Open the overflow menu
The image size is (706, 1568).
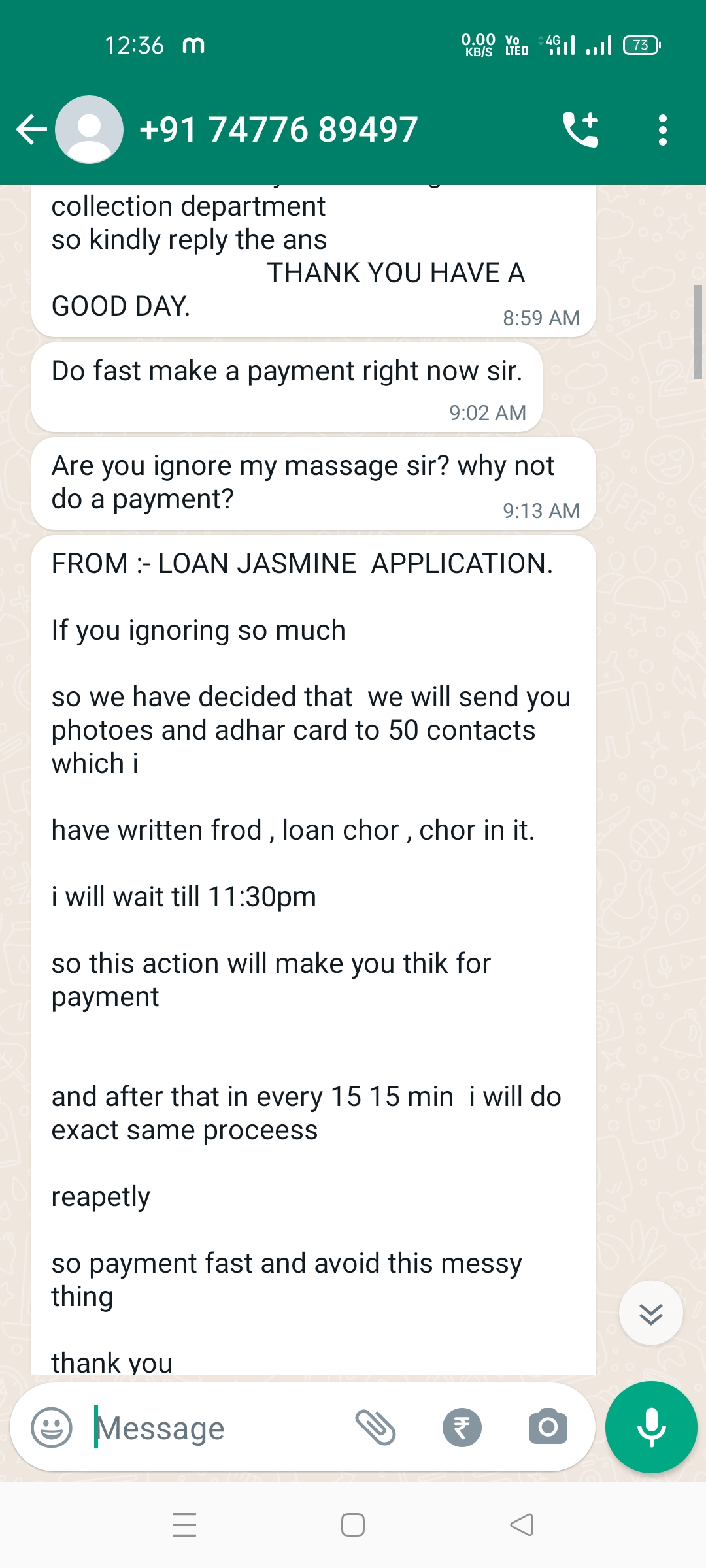662,129
